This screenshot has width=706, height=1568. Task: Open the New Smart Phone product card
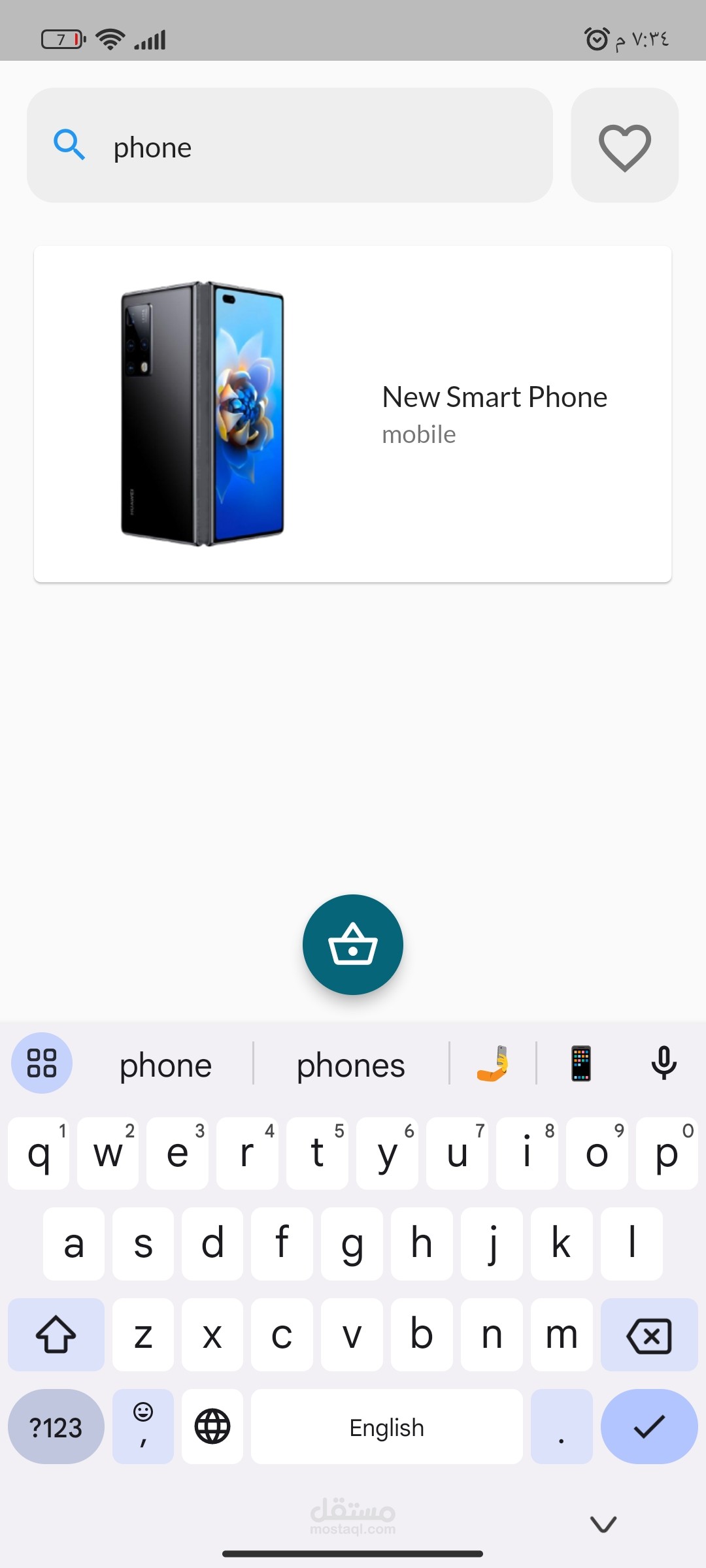click(x=353, y=414)
